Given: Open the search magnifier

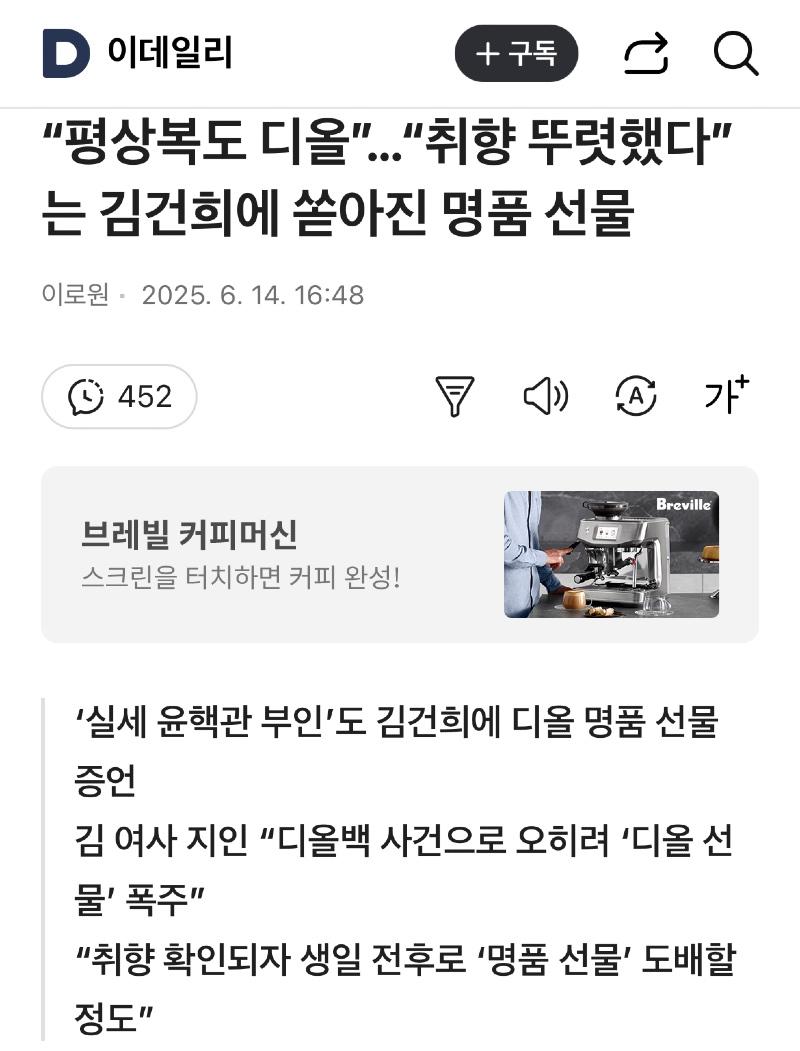Looking at the screenshot, I should coord(736,53).
